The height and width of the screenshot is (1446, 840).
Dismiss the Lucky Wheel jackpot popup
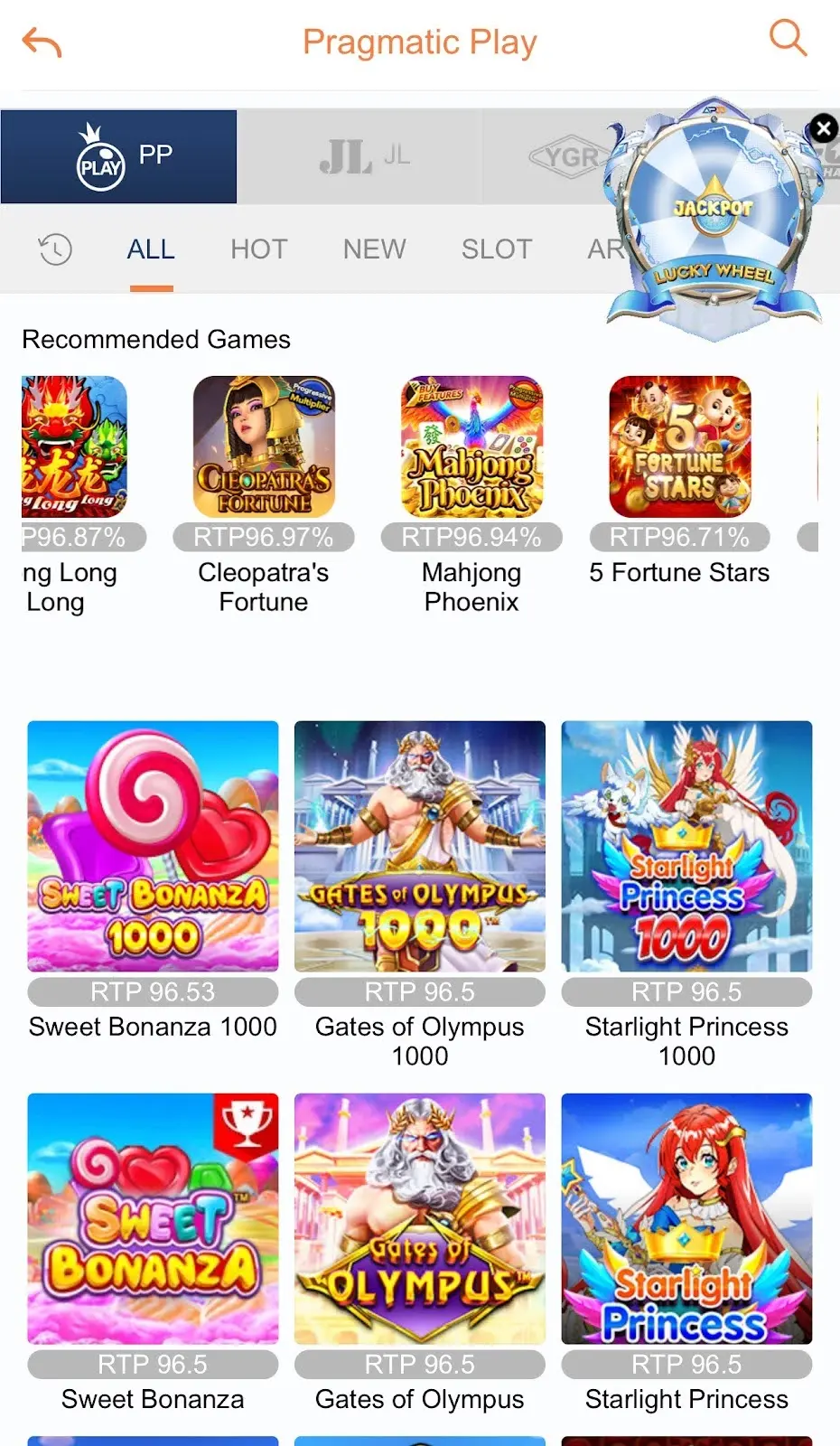[x=823, y=128]
